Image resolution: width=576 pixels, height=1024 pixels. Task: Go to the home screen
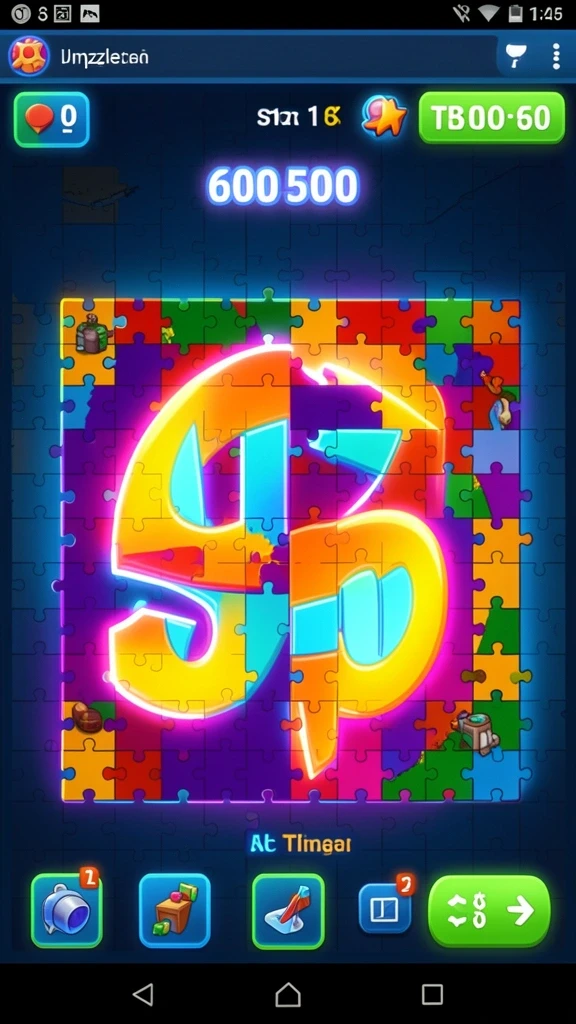click(x=288, y=995)
